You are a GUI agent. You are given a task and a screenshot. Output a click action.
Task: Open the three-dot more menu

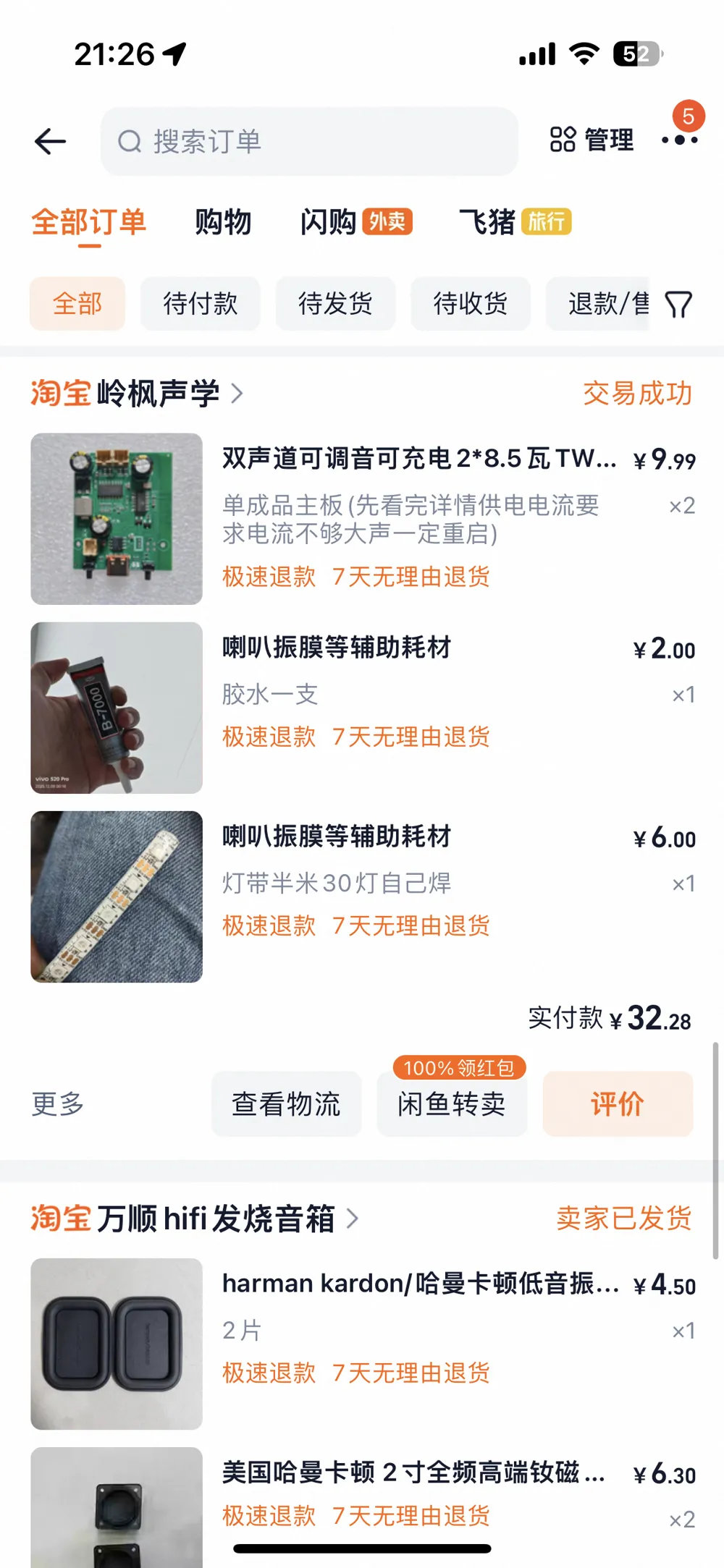(x=680, y=140)
